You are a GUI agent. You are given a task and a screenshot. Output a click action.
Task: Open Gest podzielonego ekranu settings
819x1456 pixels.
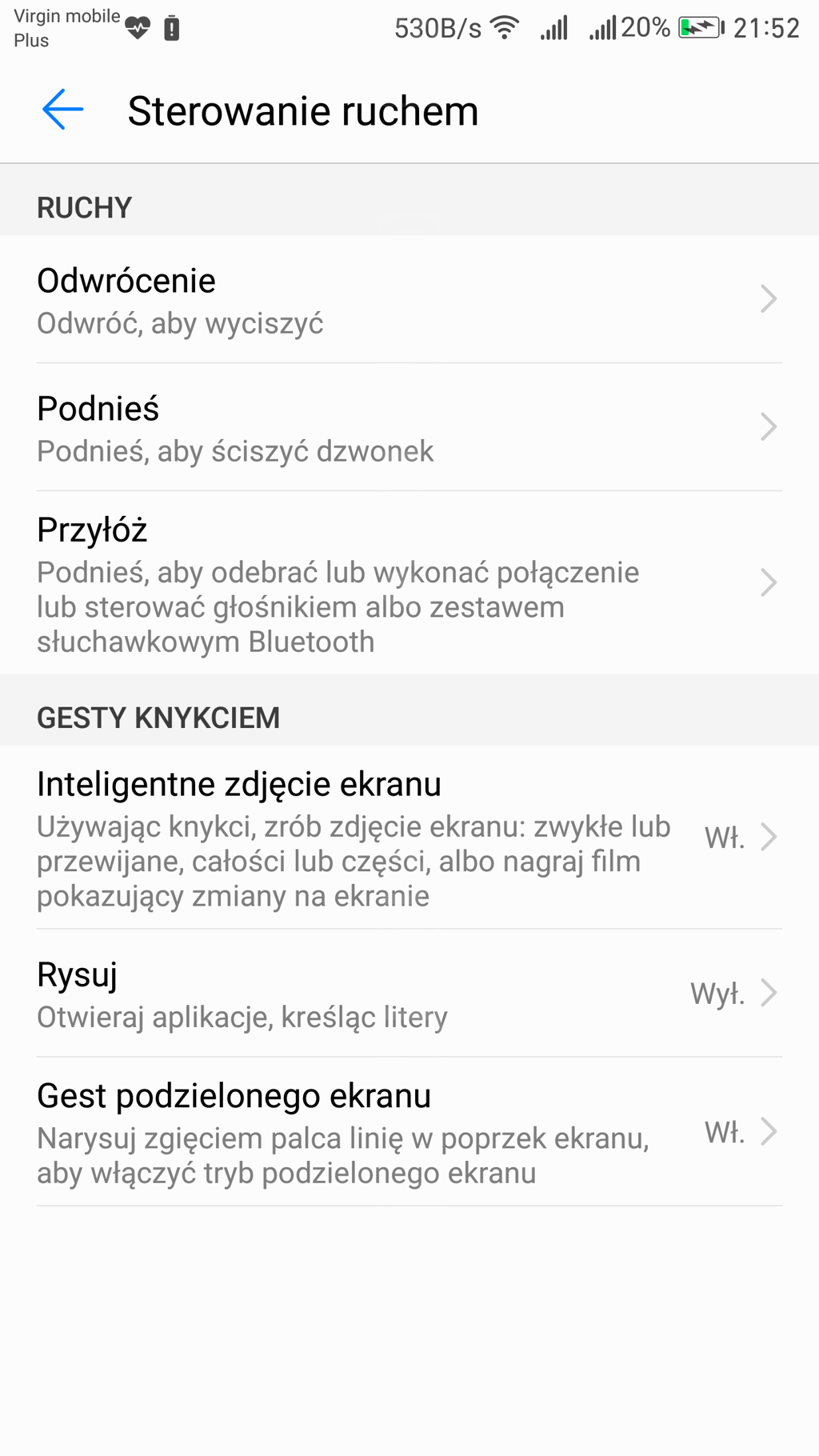(x=408, y=1132)
